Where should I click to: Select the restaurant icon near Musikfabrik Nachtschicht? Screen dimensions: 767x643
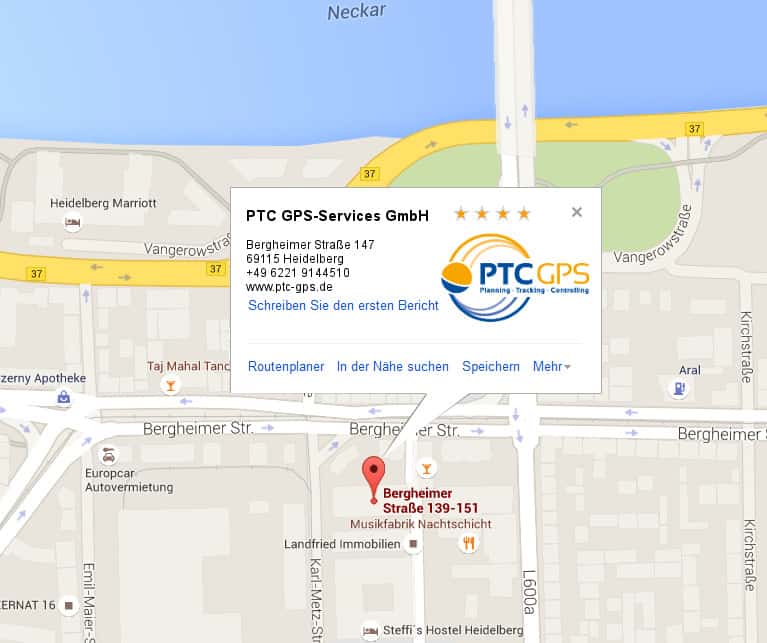click(467, 543)
